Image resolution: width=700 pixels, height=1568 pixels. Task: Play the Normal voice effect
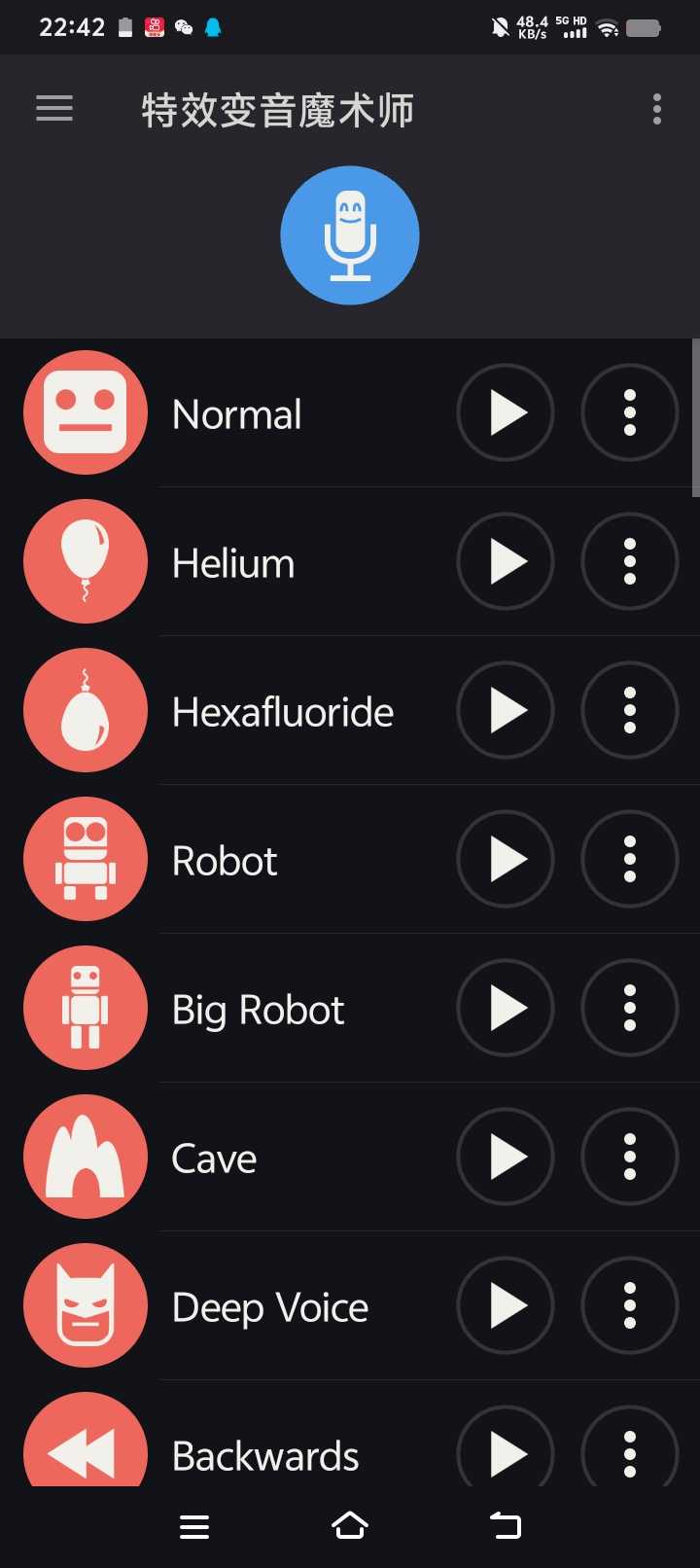(x=506, y=412)
